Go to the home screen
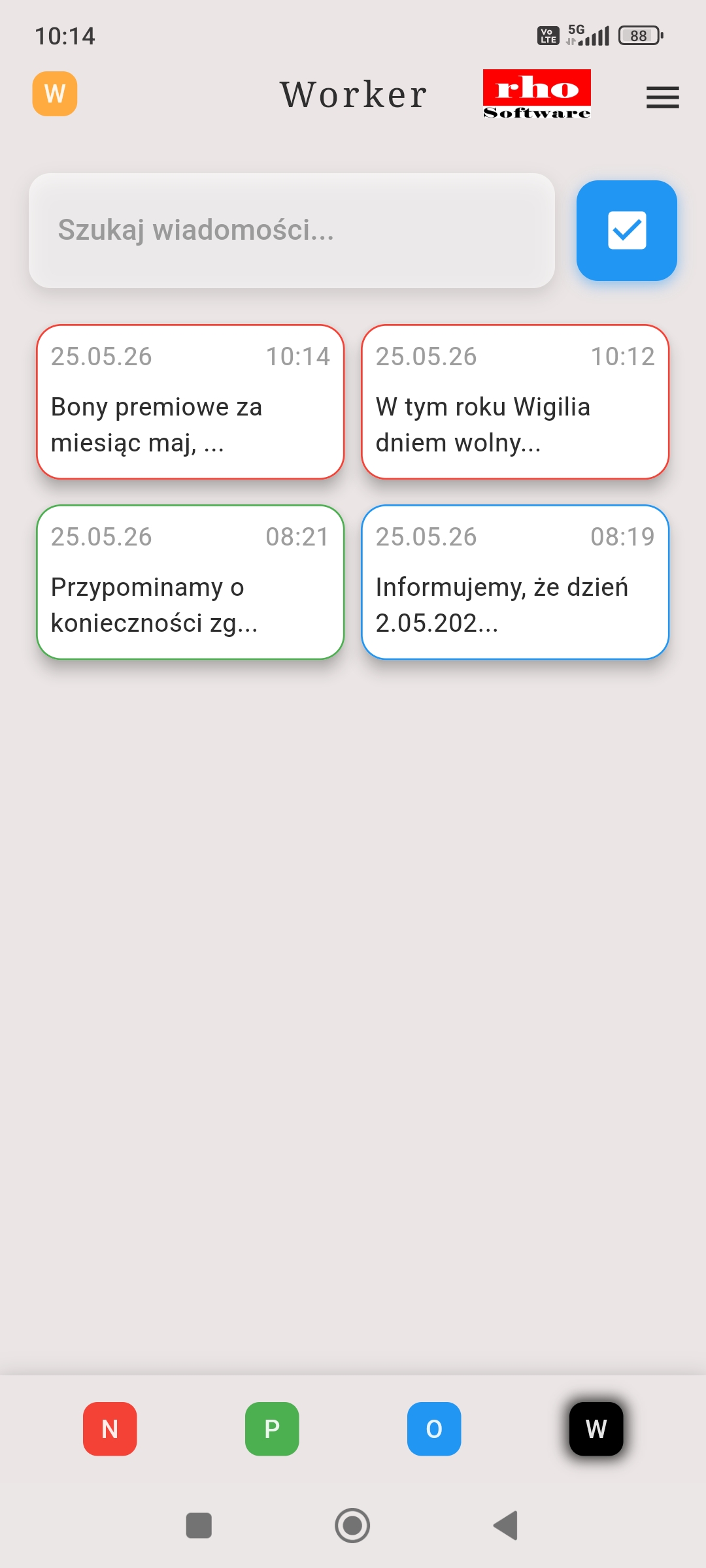 pyautogui.click(x=352, y=1526)
